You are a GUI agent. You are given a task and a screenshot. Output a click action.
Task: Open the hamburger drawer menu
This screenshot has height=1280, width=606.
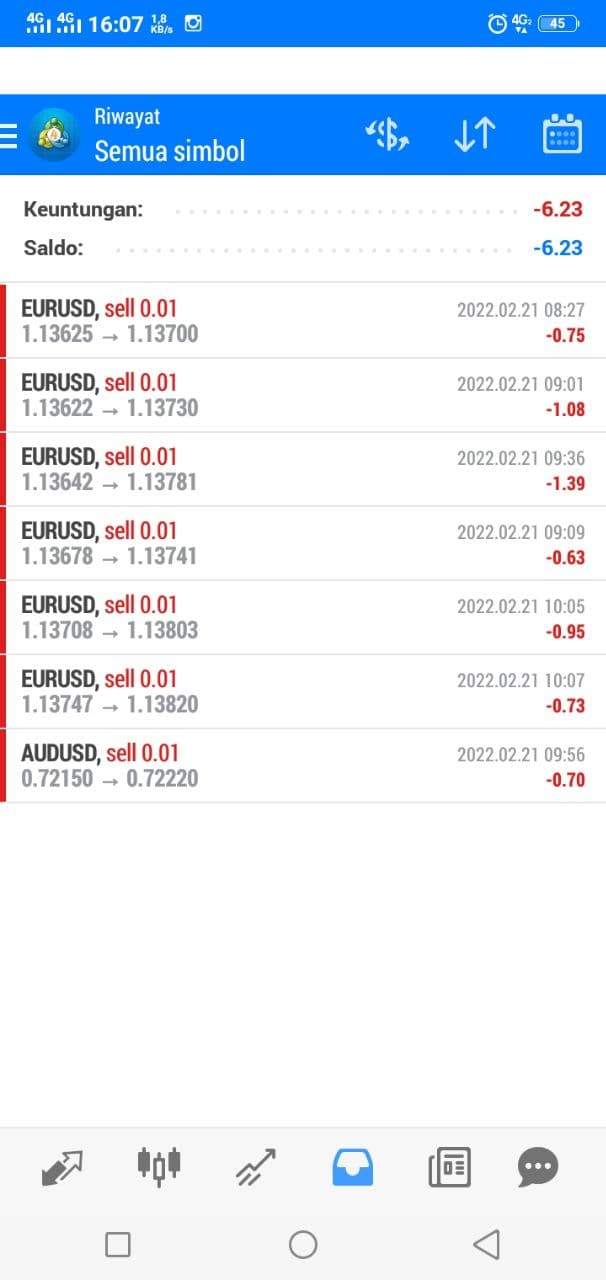click(x=8, y=134)
